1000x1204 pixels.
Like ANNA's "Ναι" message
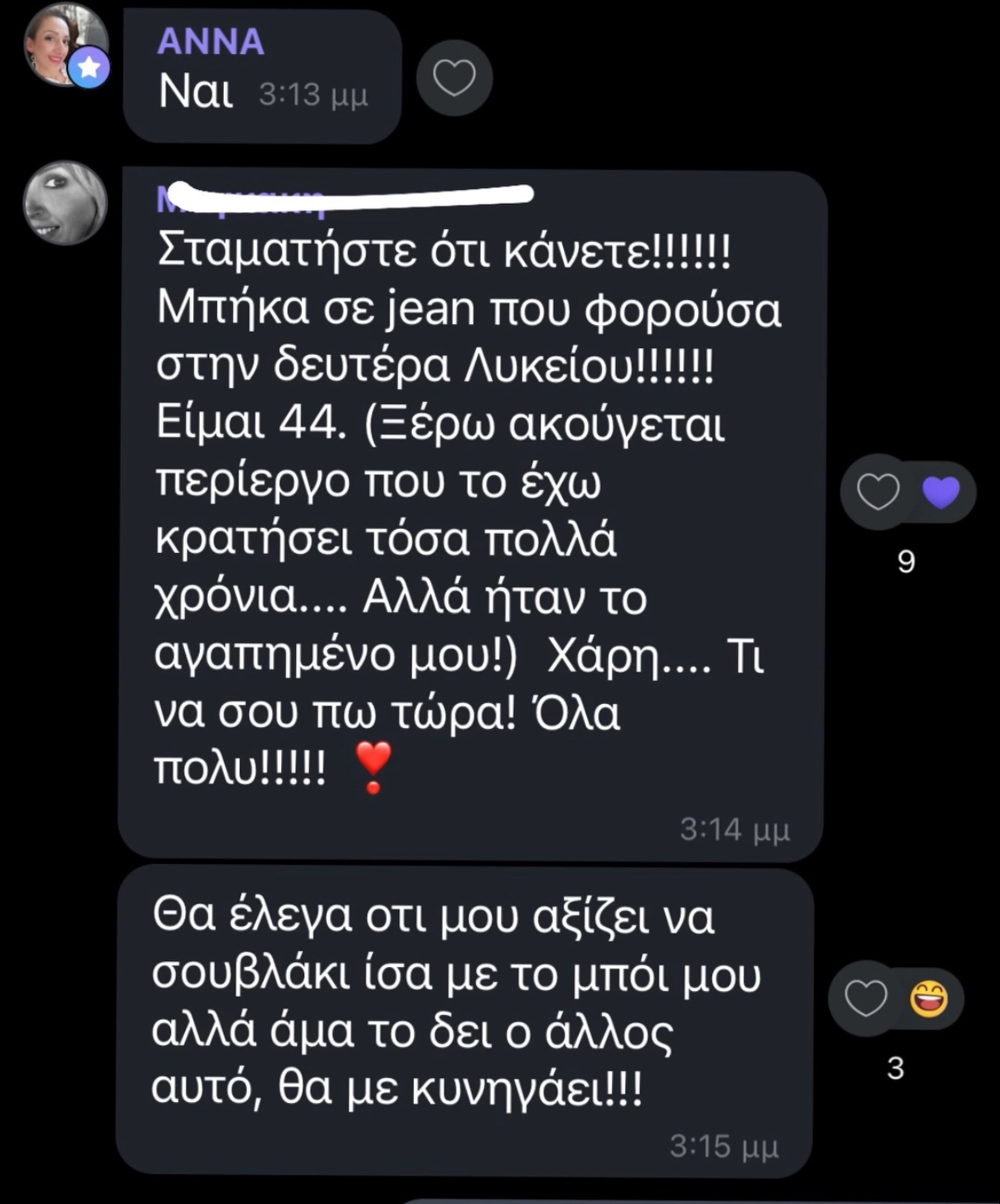tap(454, 79)
